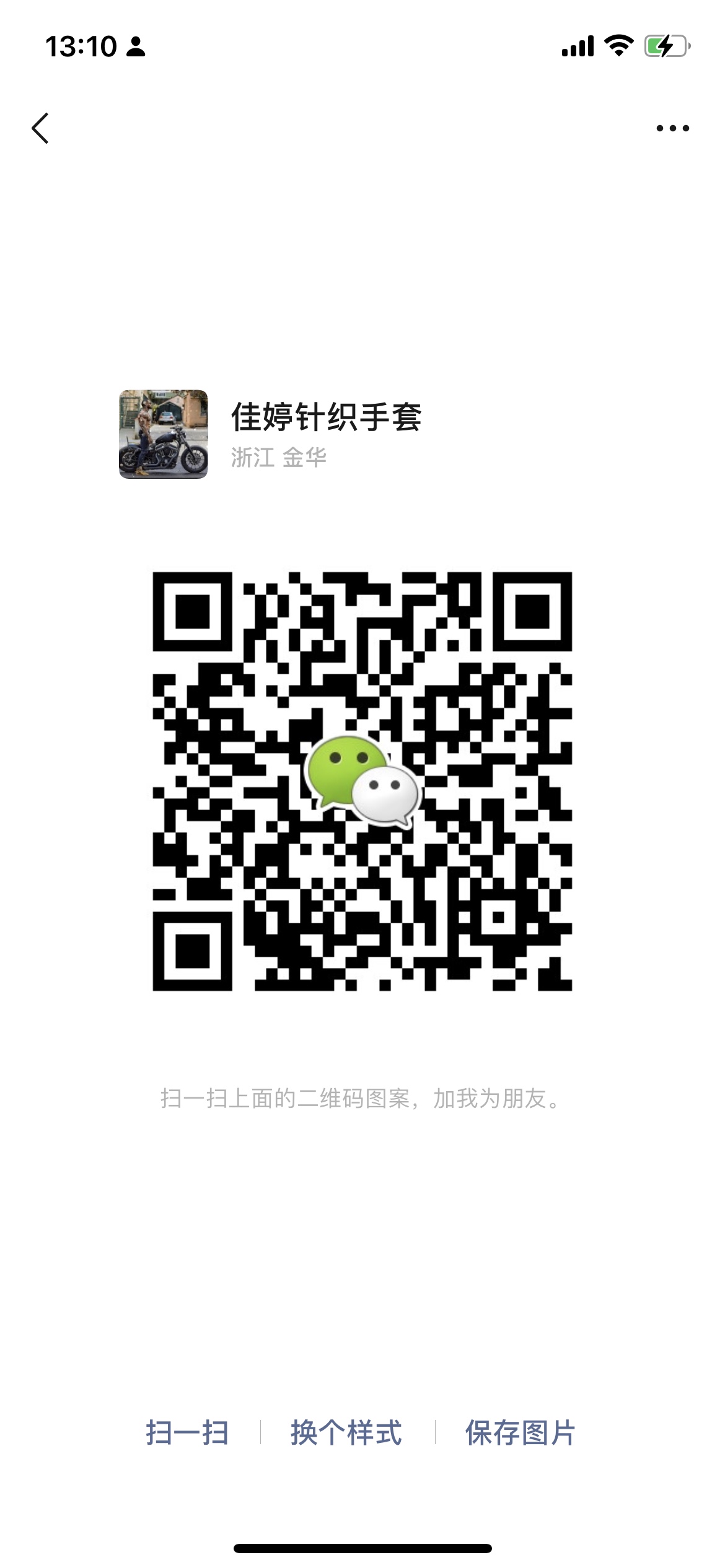Tap 扫一扫 to scan a code
This screenshot has height=1568, width=725.
187,1433
